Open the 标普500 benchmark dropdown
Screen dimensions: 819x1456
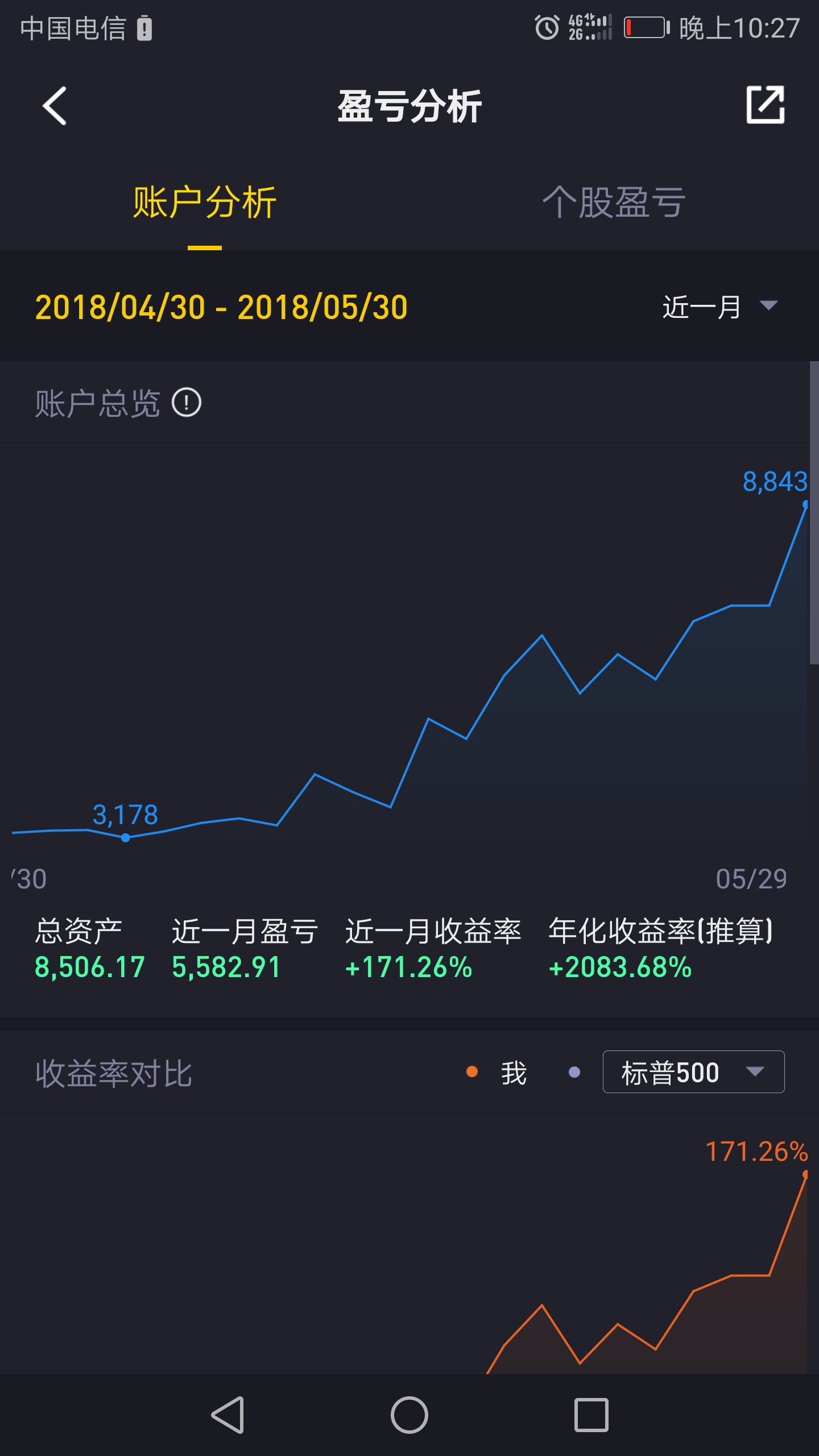[693, 1072]
